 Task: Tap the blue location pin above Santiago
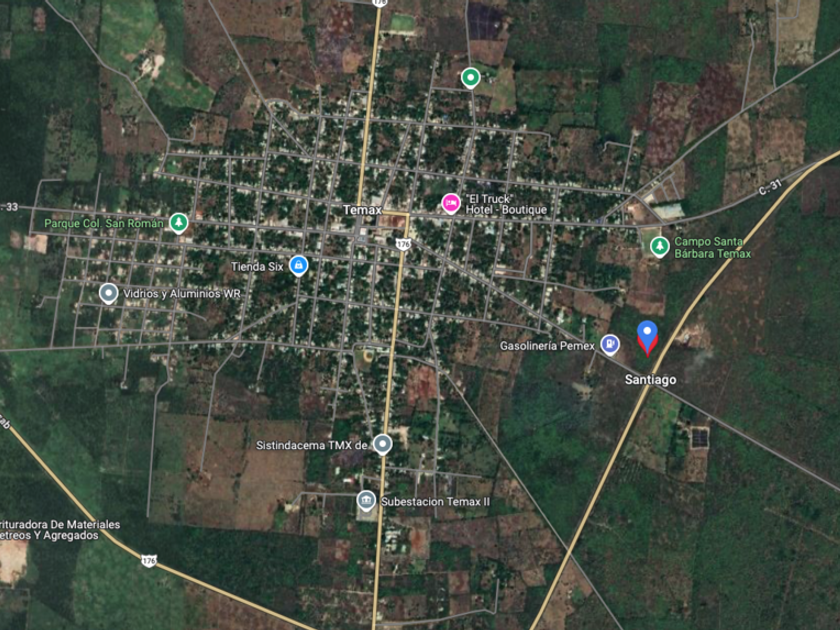[x=648, y=336]
